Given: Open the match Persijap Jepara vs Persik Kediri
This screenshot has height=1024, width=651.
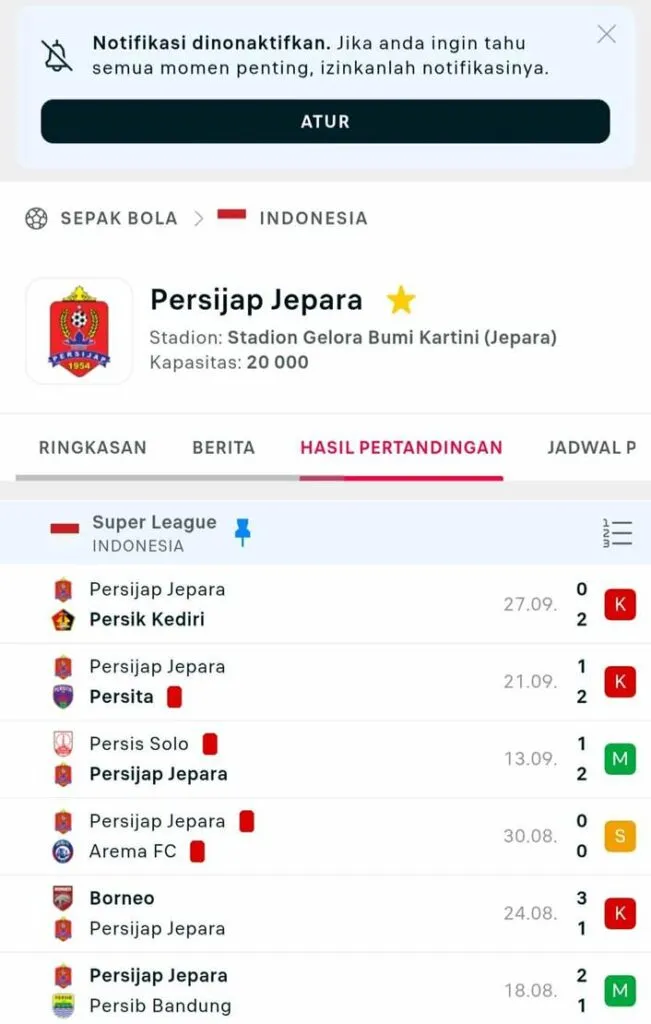Looking at the screenshot, I should coord(325,604).
